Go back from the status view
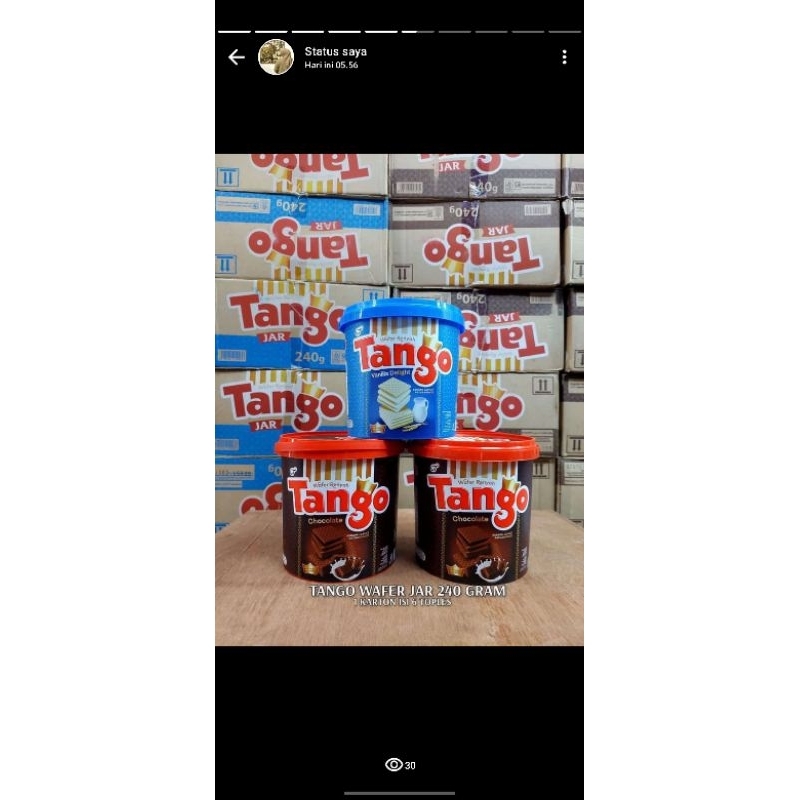The width and height of the screenshot is (800, 800). 236,58
